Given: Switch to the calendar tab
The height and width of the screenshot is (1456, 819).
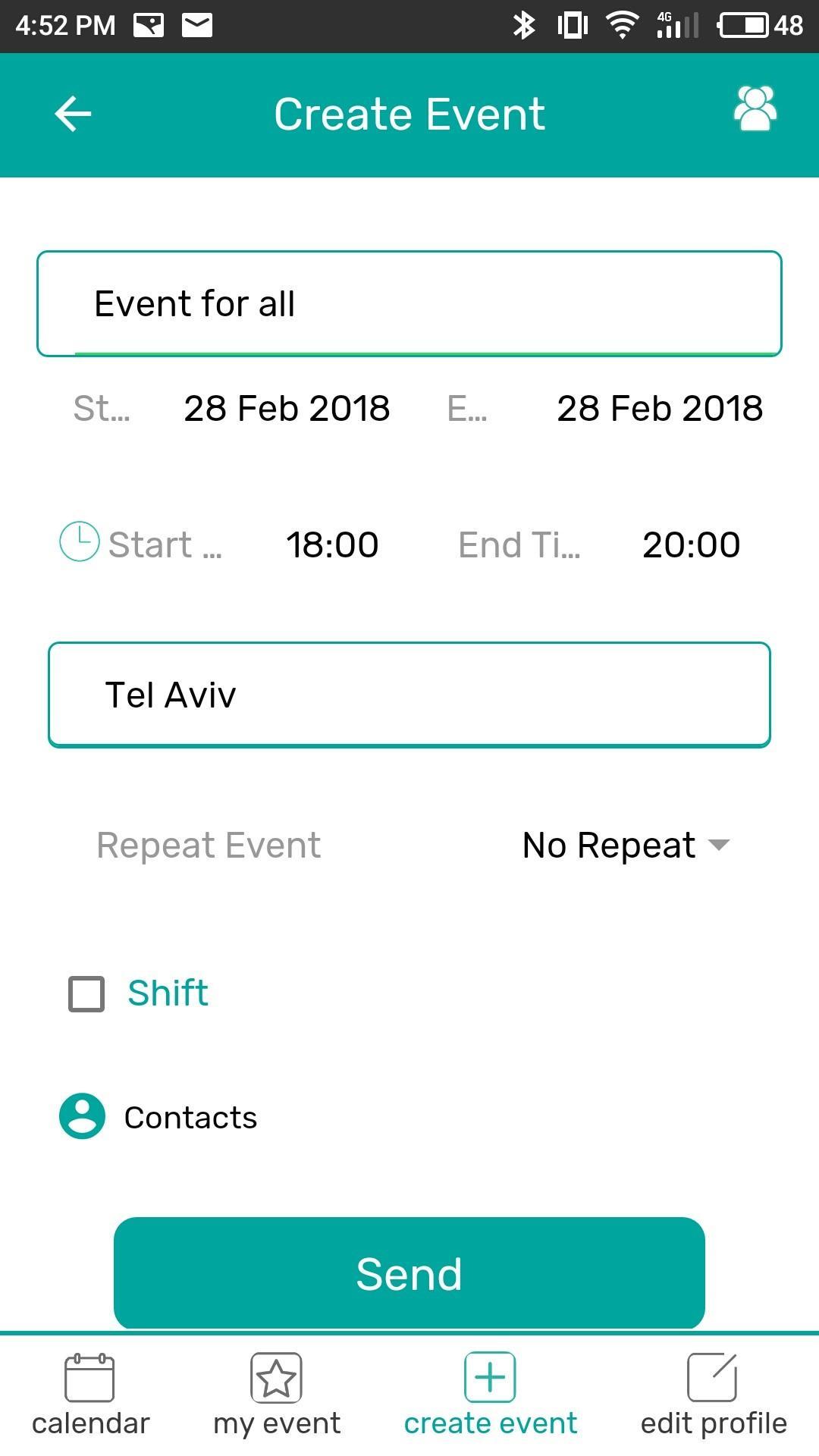Looking at the screenshot, I should click(x=90, y=1395).
